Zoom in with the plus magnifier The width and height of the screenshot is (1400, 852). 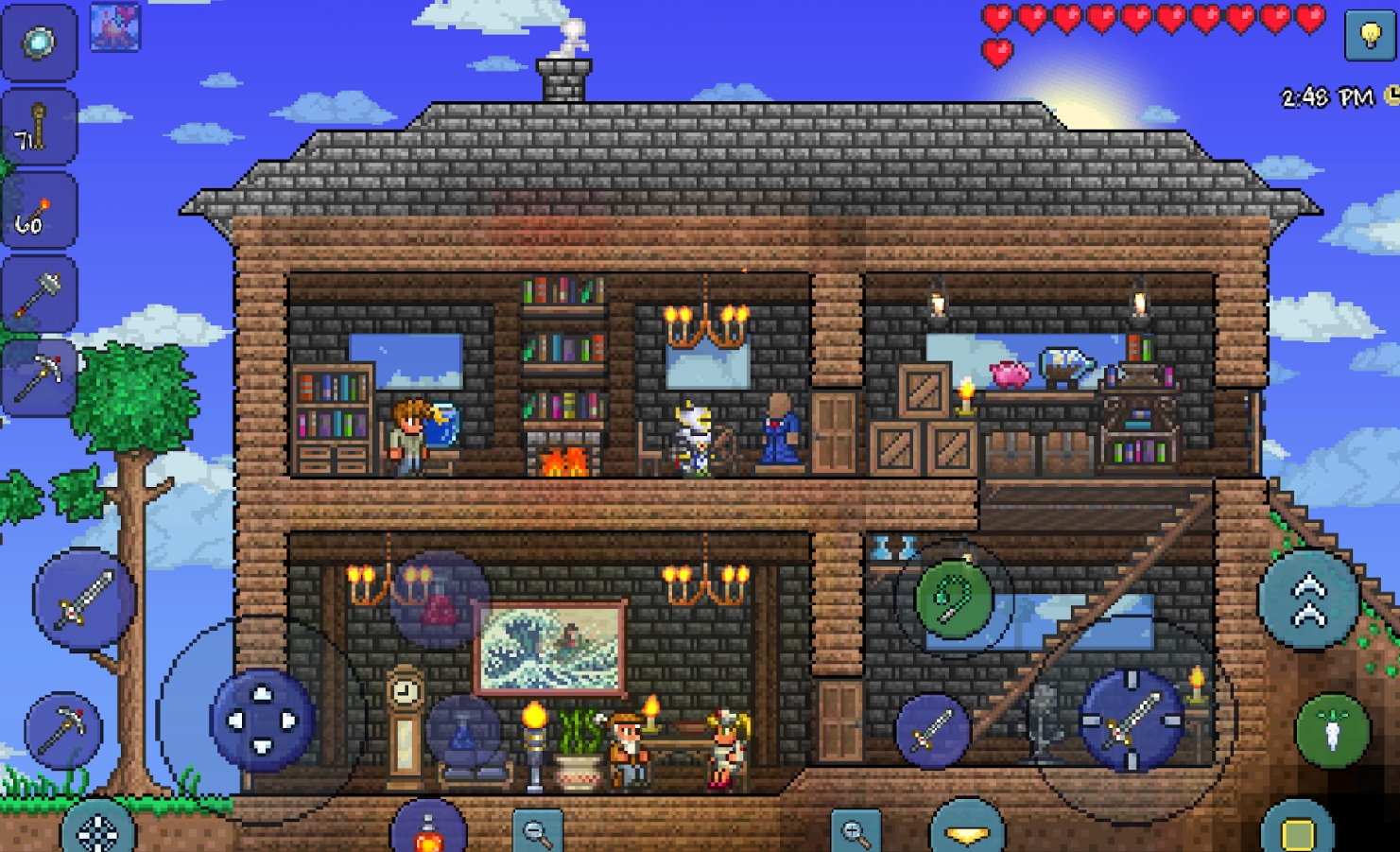coord(856,832)
